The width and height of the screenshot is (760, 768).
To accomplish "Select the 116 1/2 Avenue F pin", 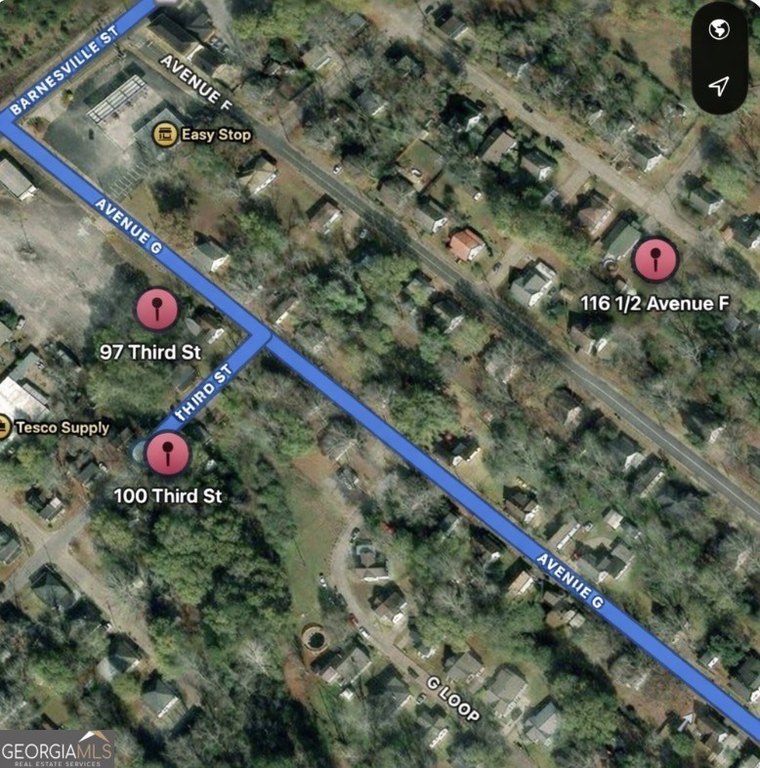I will click(x=656, y=260).
